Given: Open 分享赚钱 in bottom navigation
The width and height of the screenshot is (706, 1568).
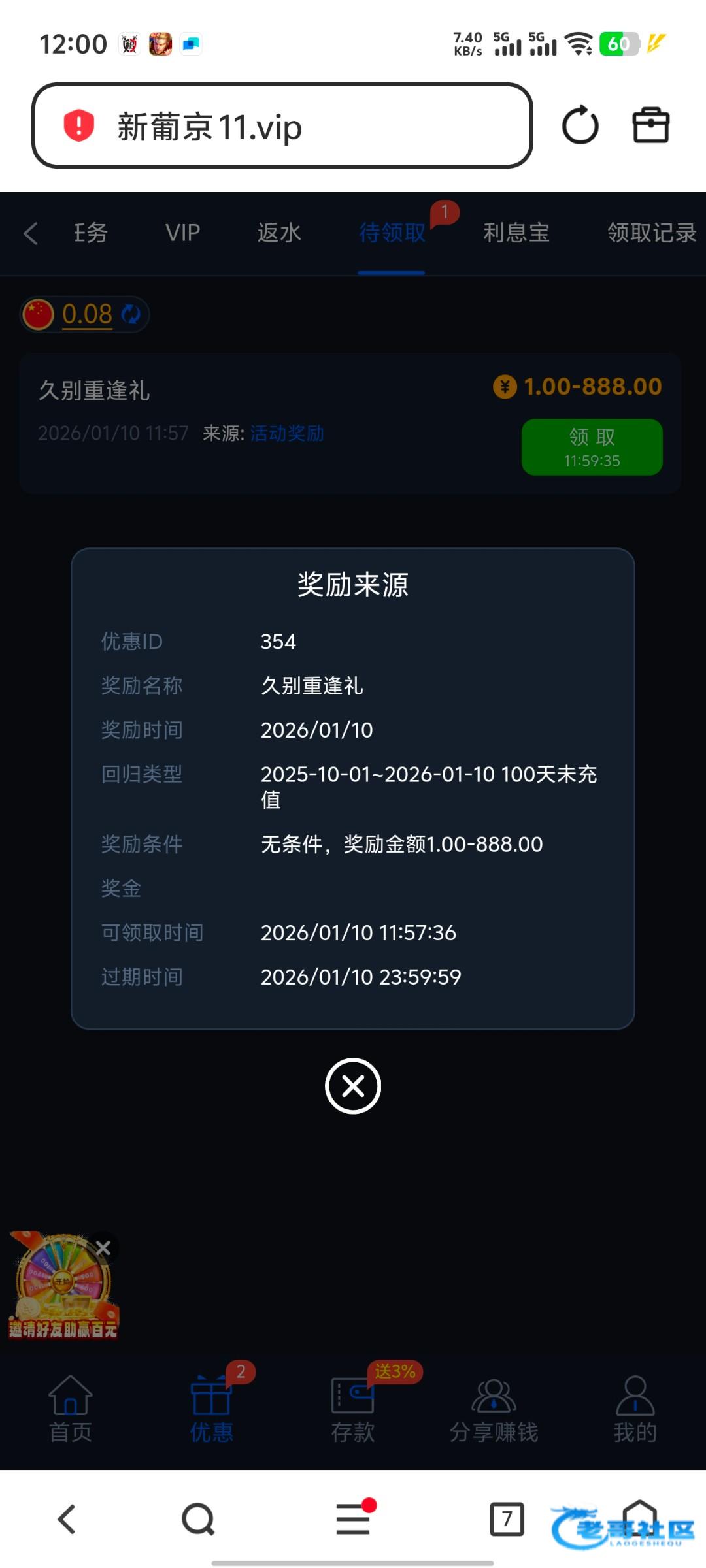Looking at the screenshot, I should point(494,1409).
